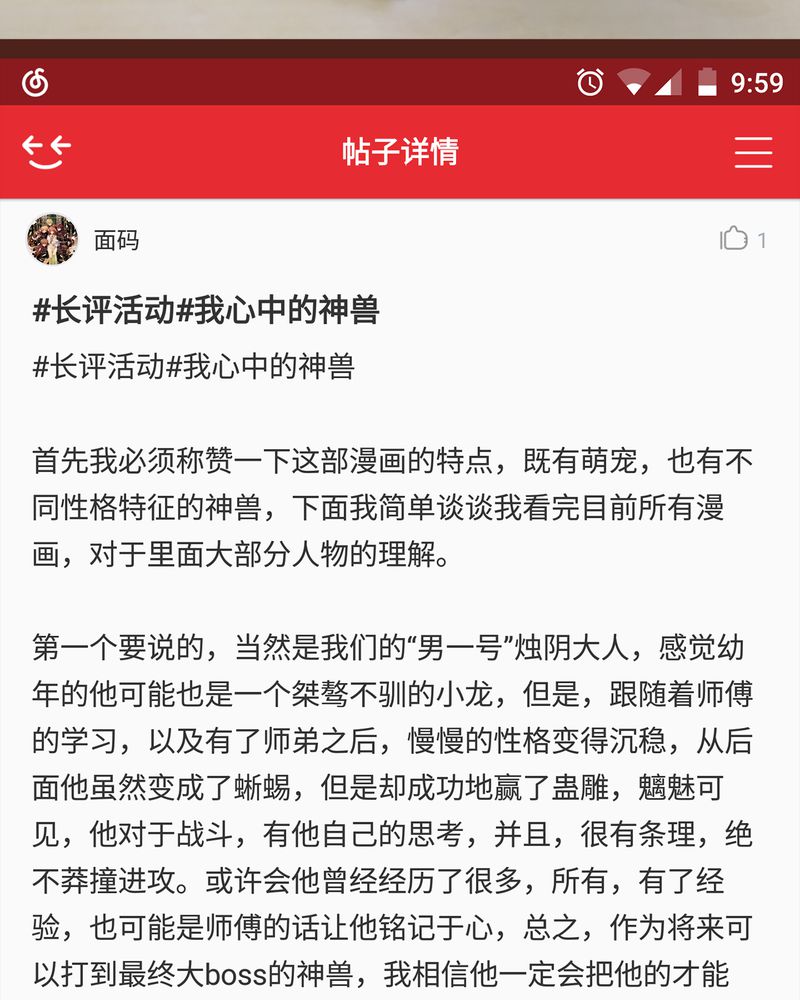
Task: Open the hamburger menu in header
Action: coord(753,152)
